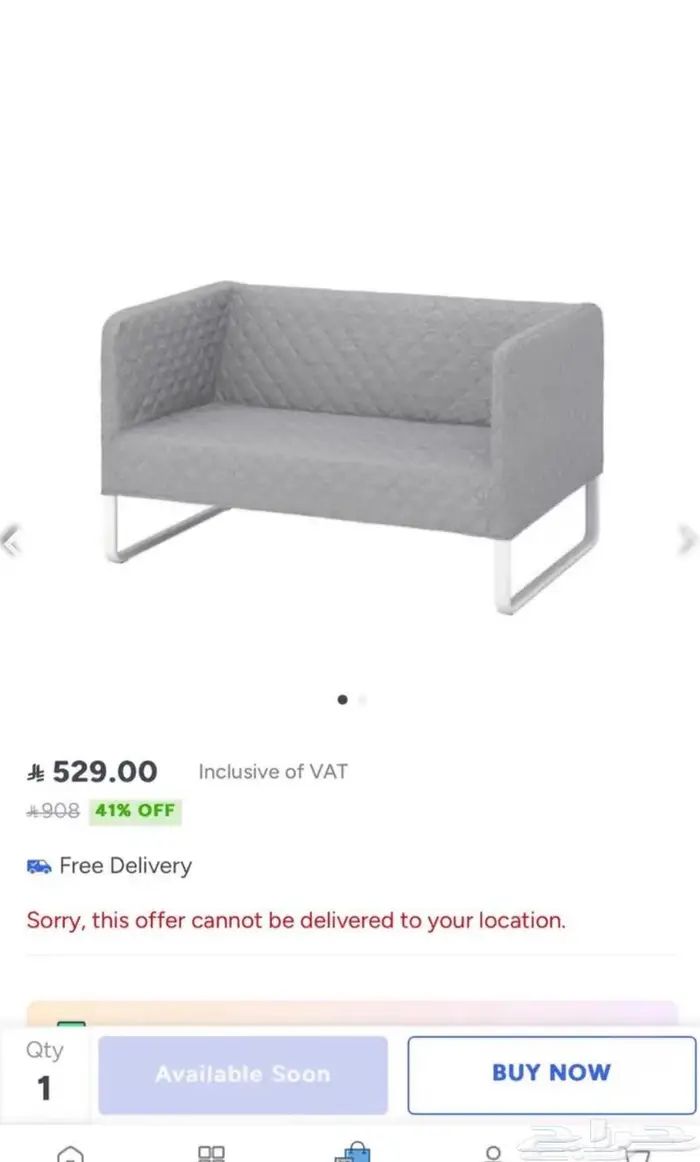This screenshot has width=700, height=1162.
Task: Open the Categories grid tab
Action: coord(211,1154)
